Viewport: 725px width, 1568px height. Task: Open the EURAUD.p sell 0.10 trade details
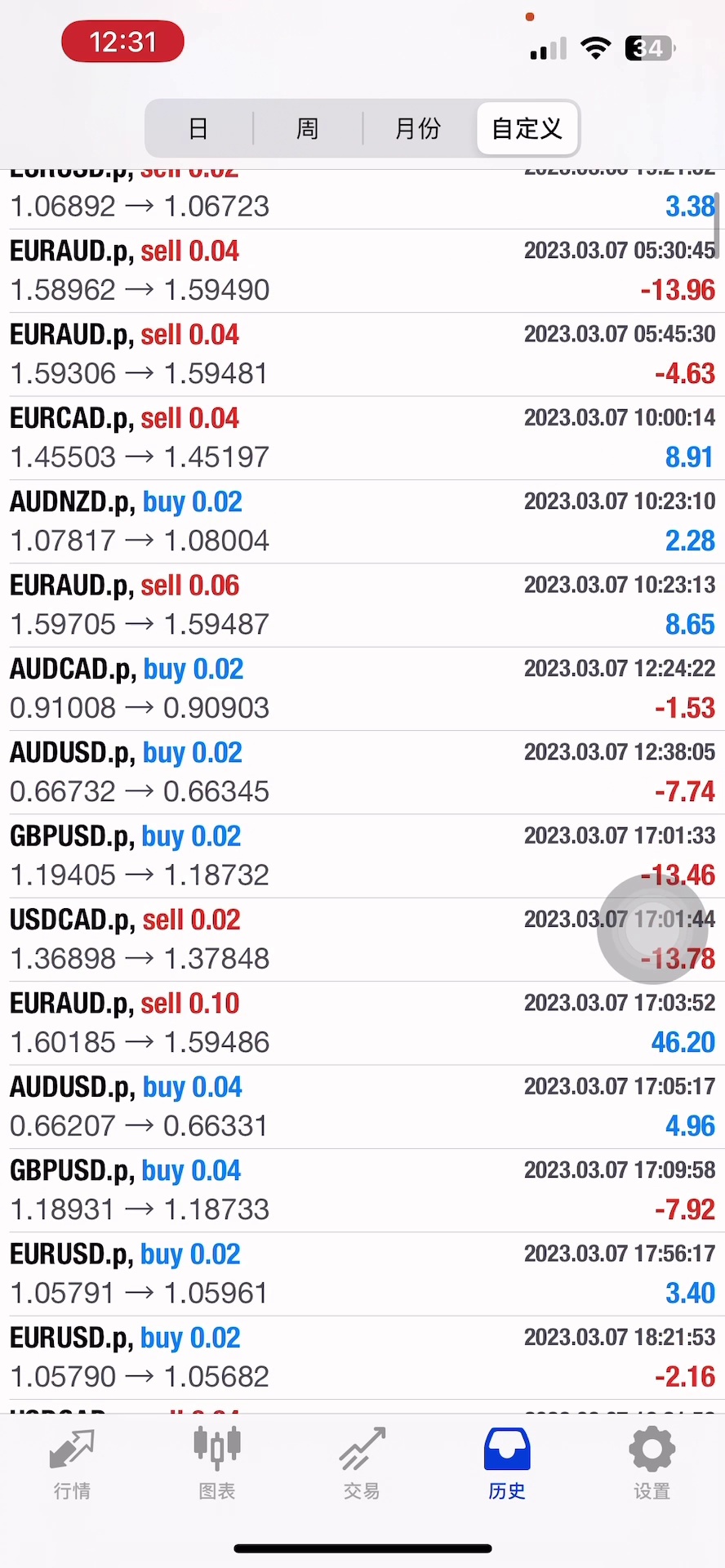(362, 1023)
